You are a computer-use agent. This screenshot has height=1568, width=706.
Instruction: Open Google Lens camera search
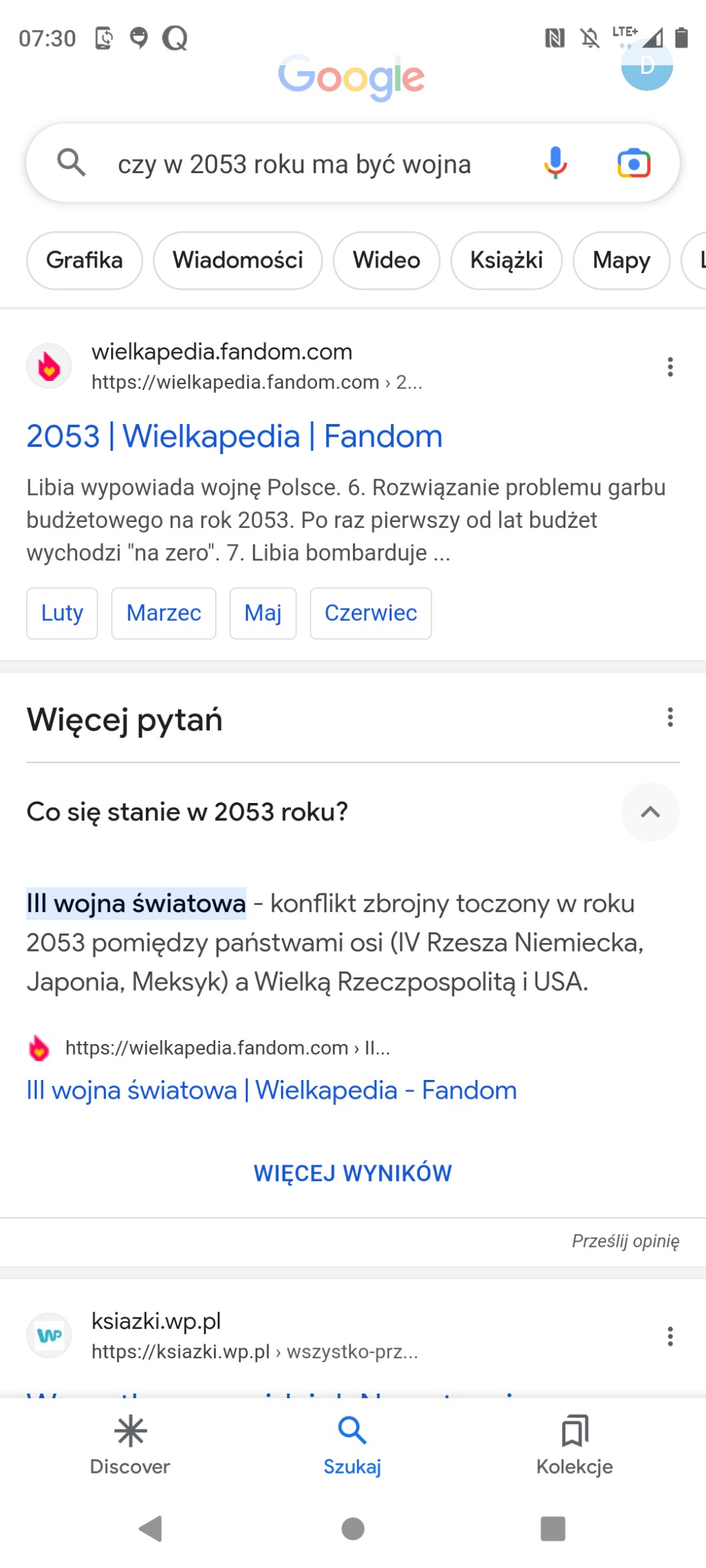click(x=633, y=163)
